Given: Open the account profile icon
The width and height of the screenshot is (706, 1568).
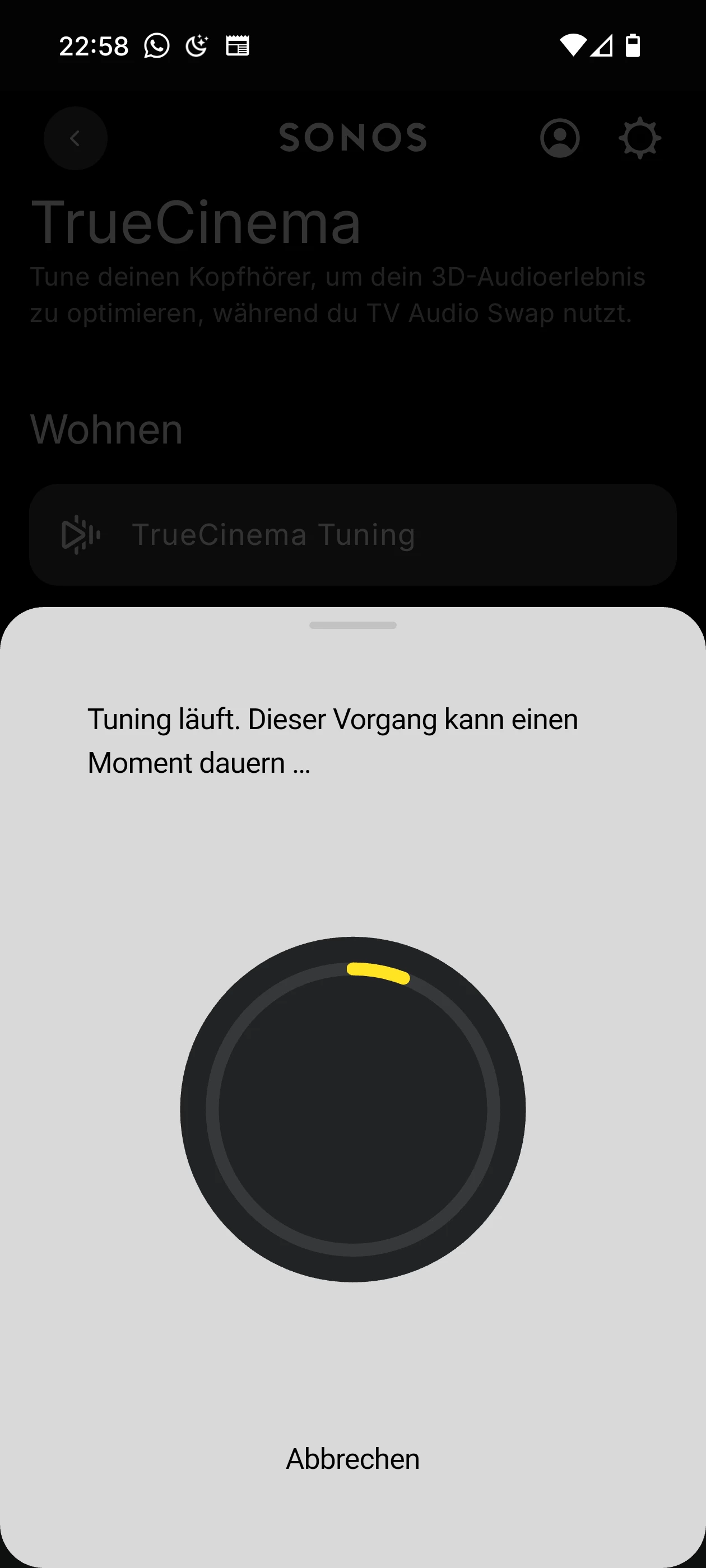Looking at the screenshot, I should pos(559,138).
